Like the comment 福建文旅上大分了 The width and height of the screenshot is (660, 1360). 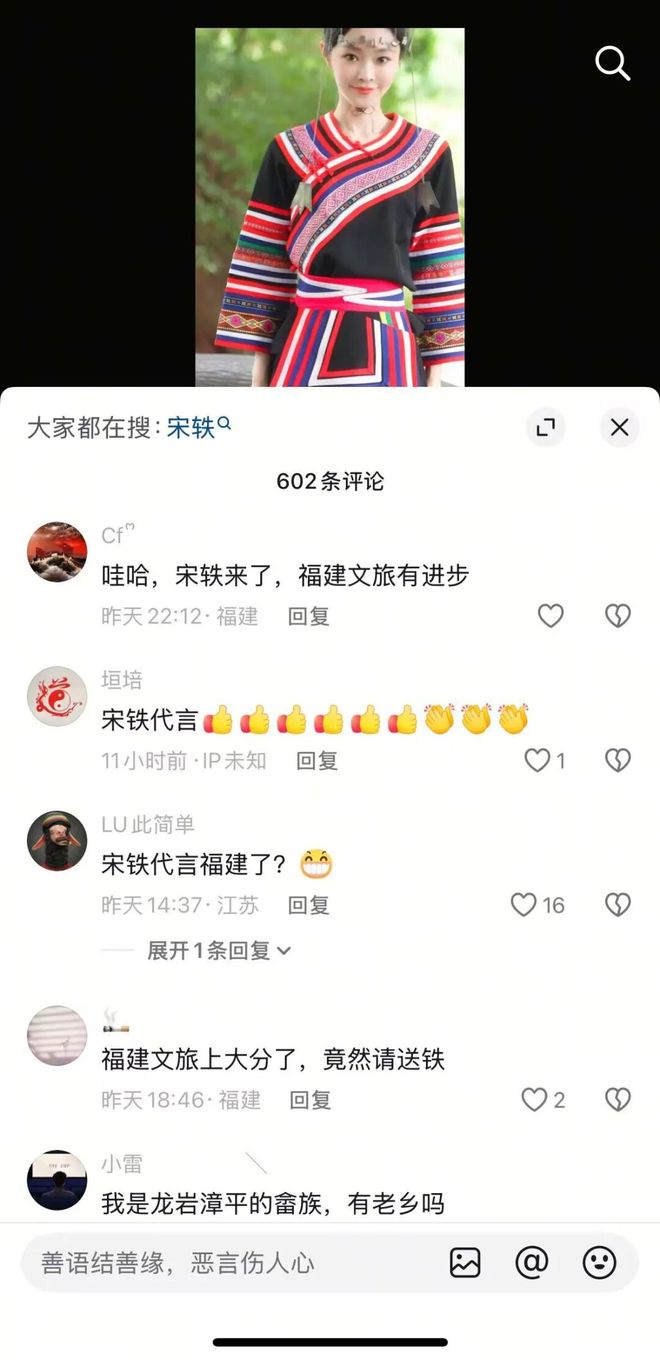coord(534,1100)
